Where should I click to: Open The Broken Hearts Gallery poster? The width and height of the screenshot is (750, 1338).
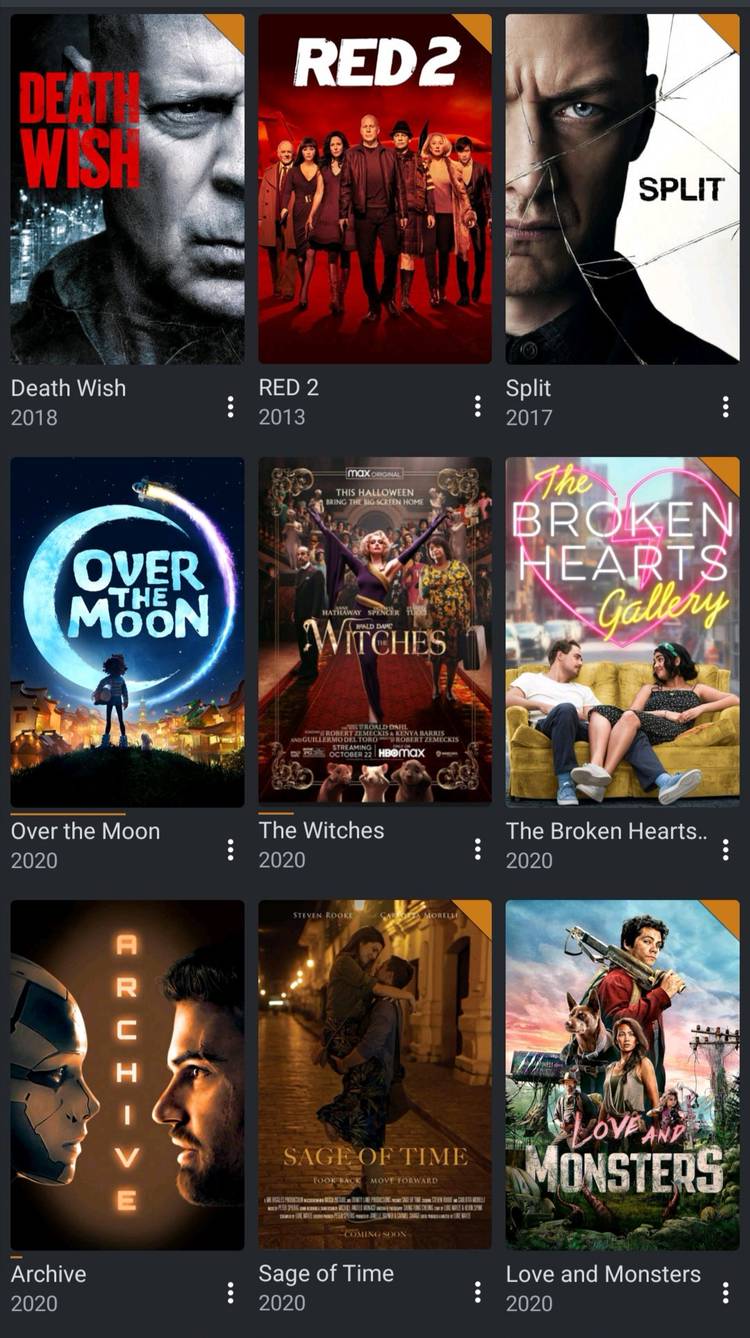pyautogui.click(x=622, y=631)
